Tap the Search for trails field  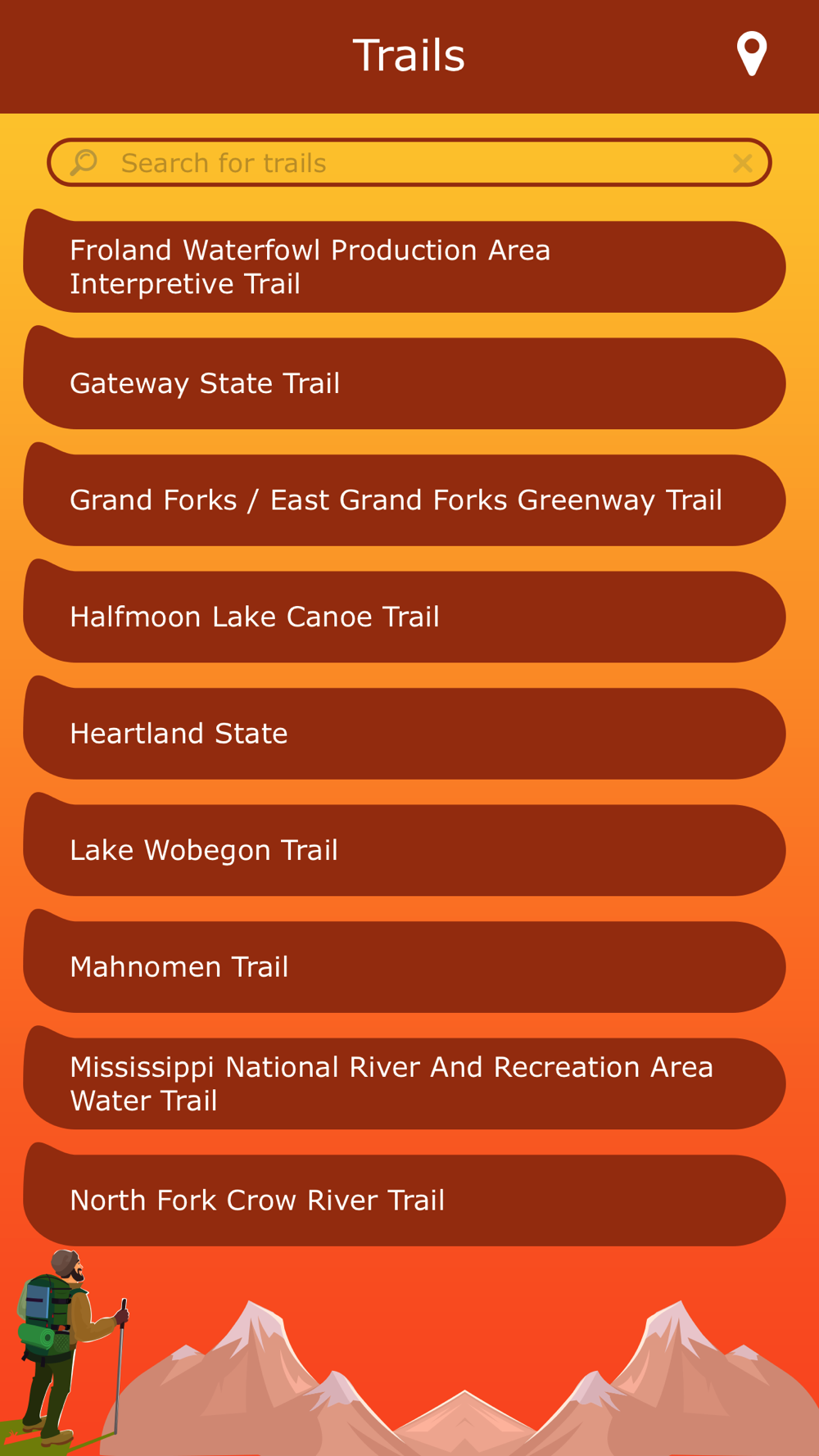409,162
